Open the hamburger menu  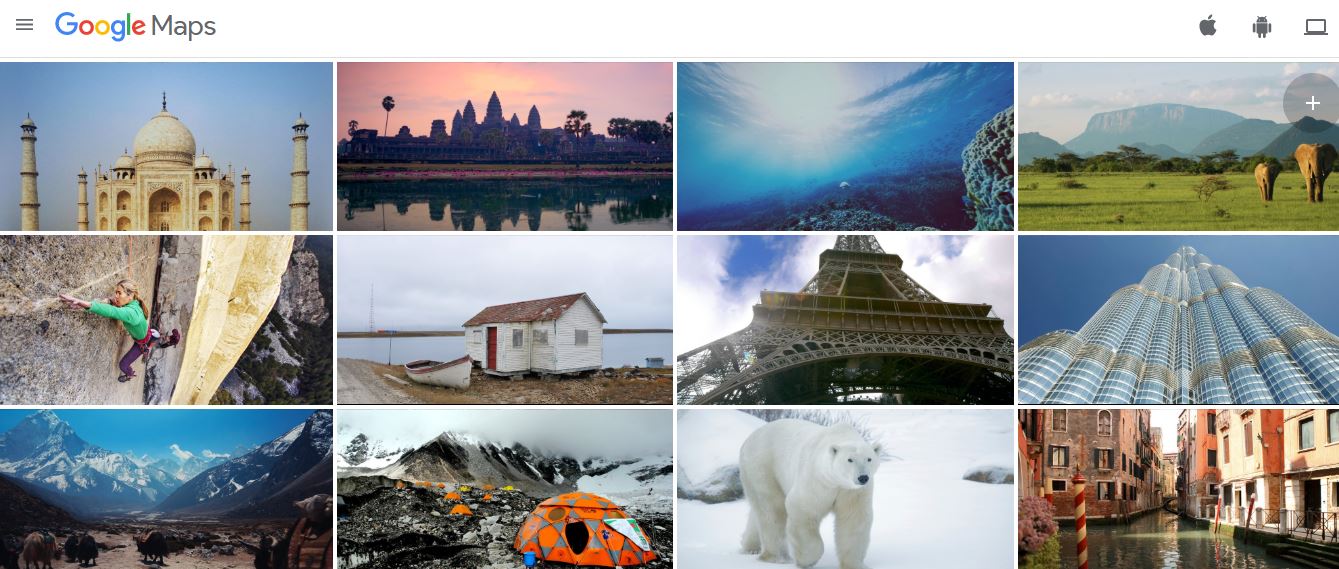pyautogui.click(x=25, y=25)
